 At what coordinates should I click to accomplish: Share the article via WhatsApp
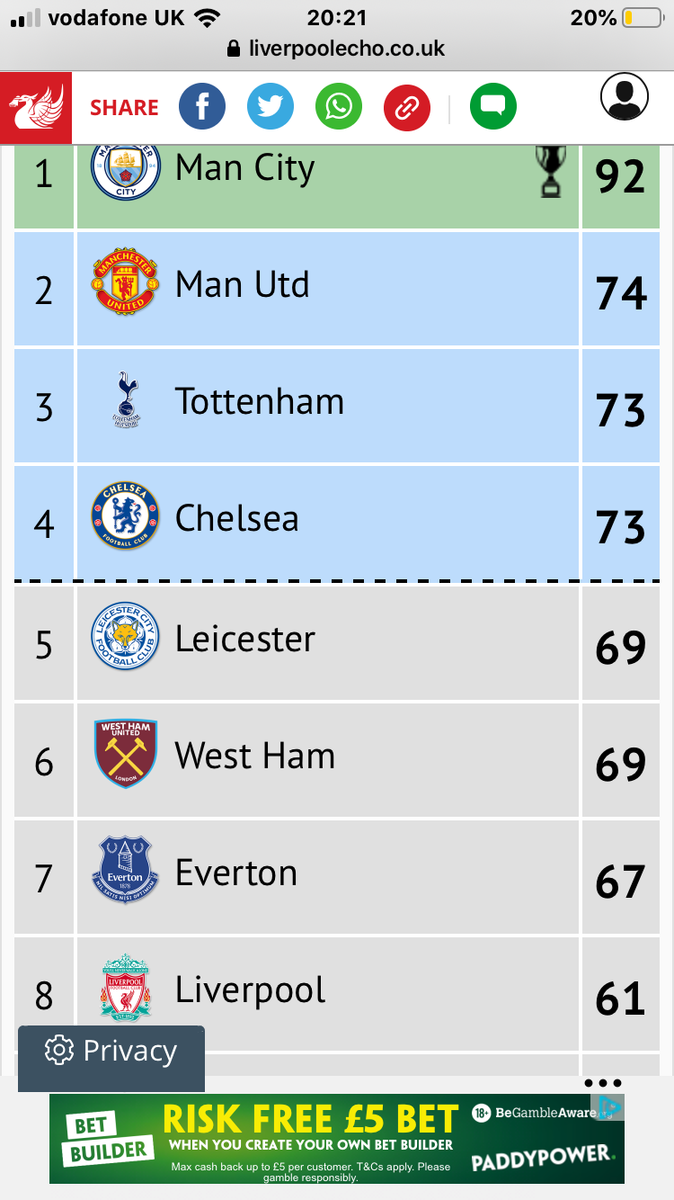click(x=339, y=106)
